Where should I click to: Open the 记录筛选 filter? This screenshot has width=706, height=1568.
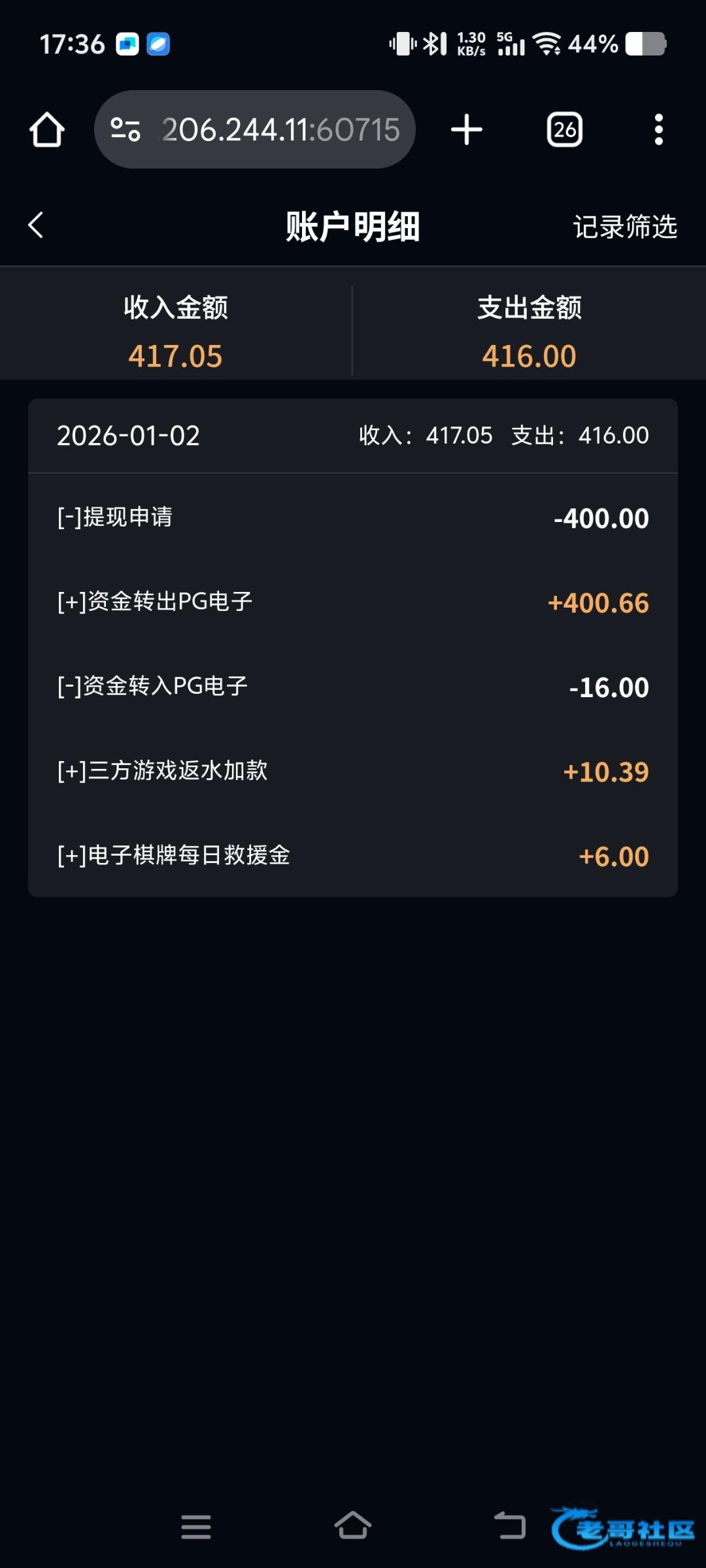coord(624,227)
